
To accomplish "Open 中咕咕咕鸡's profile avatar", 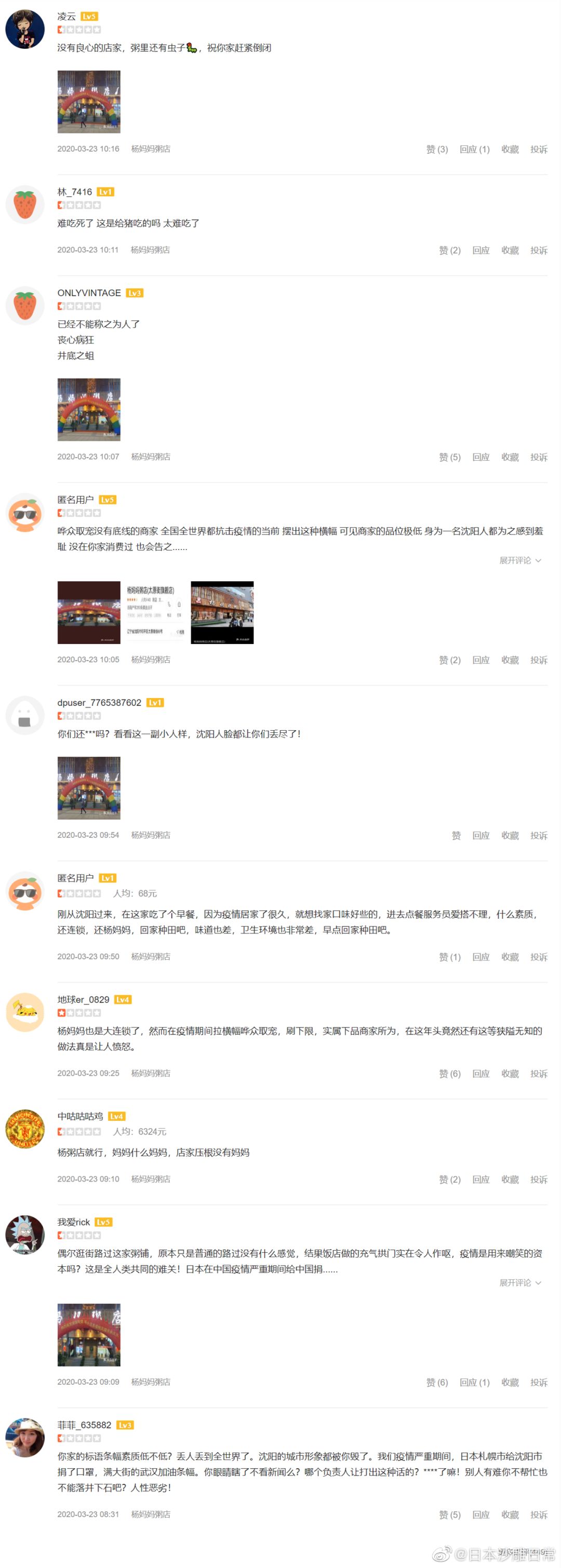I will [25, 1129].
